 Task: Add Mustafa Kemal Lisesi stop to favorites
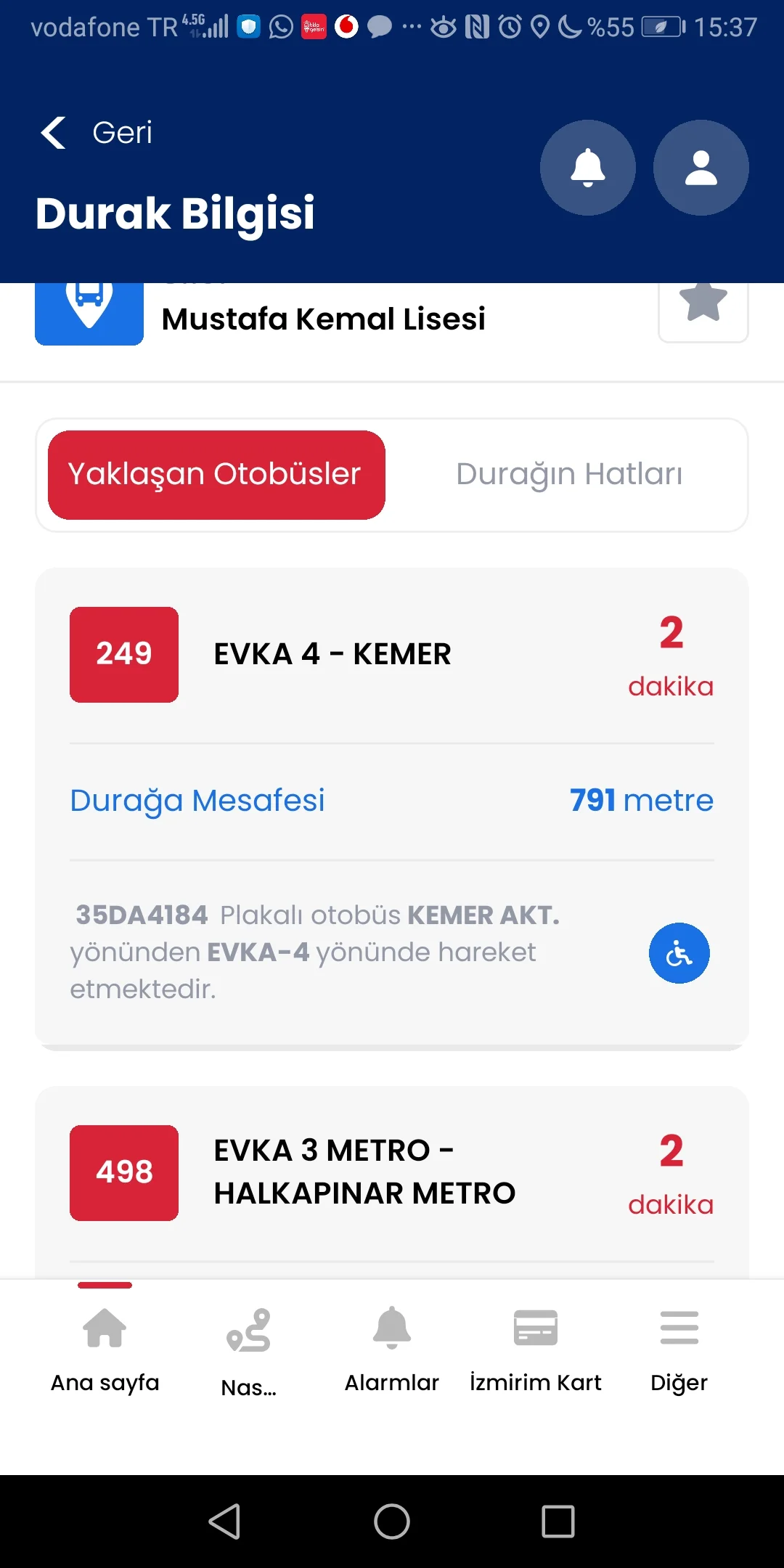pos(703,303)
